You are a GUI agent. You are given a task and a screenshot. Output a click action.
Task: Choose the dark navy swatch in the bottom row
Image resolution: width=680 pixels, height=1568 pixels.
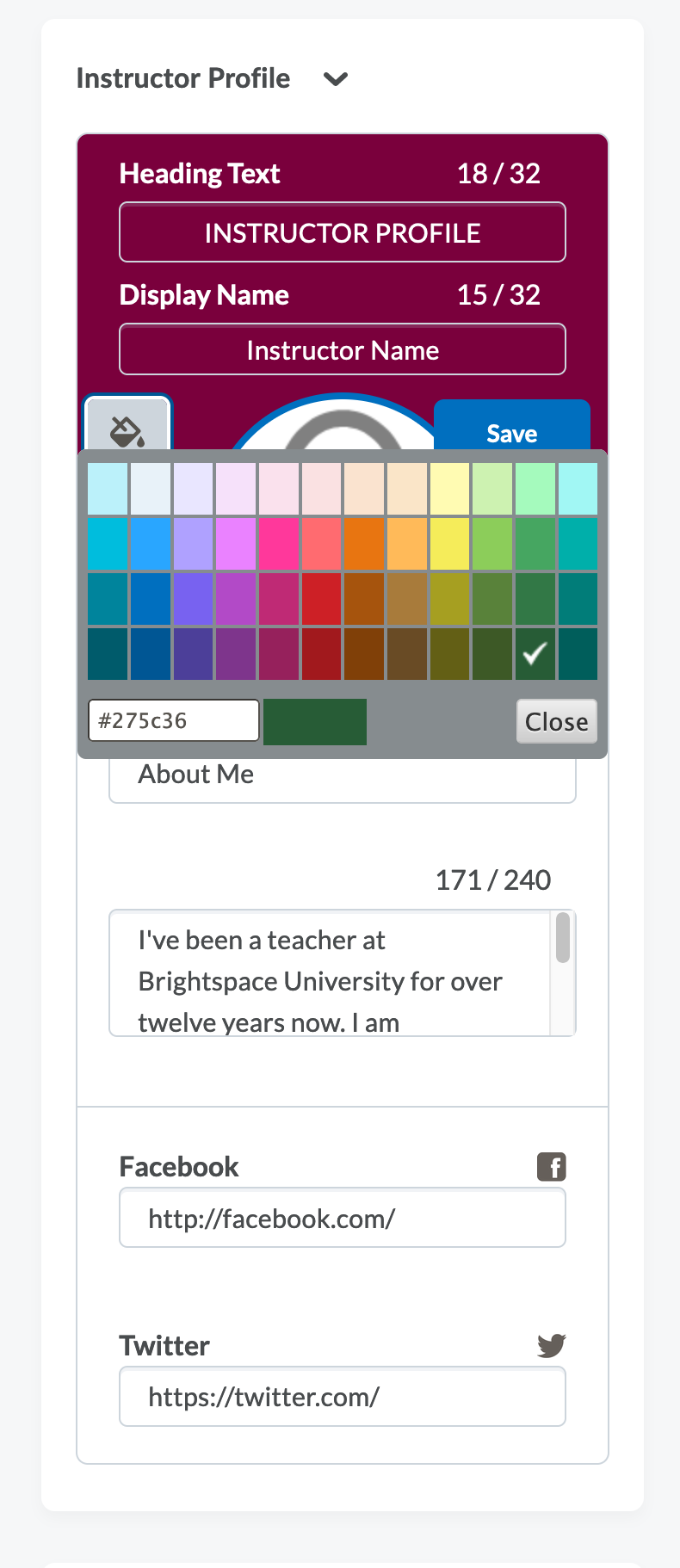pos(151,655)
